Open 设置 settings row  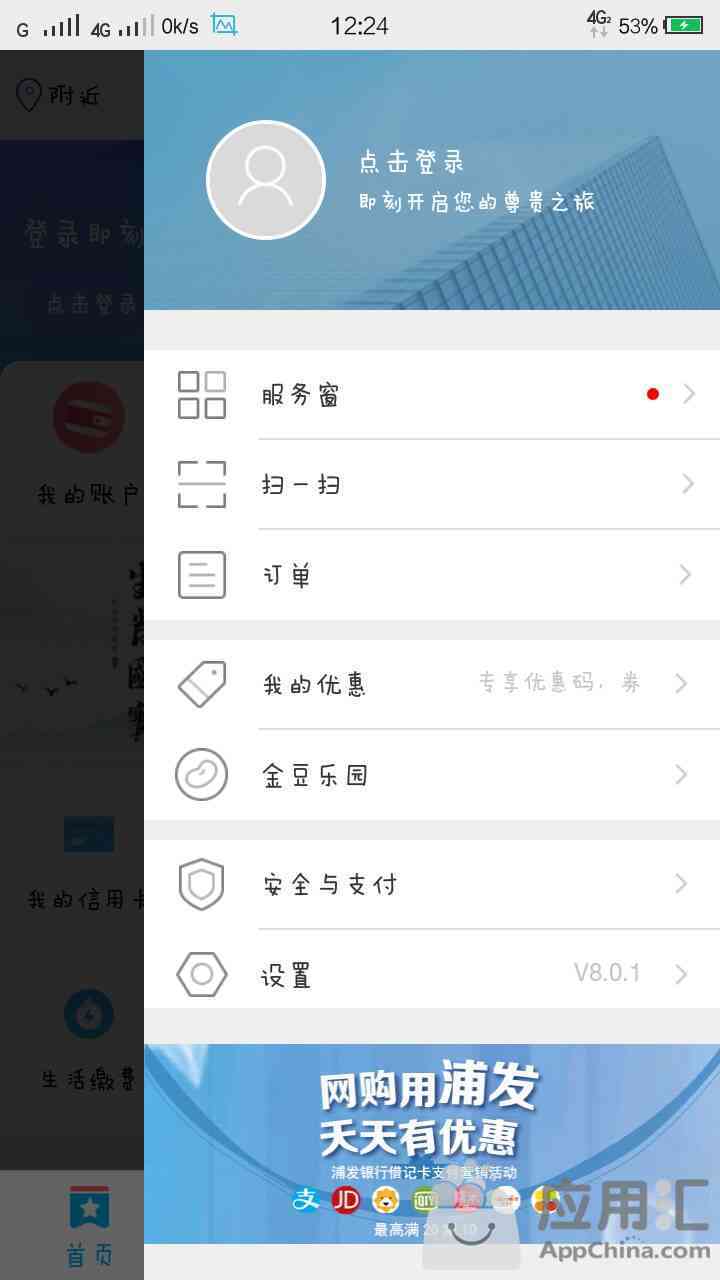click(430, 974)
